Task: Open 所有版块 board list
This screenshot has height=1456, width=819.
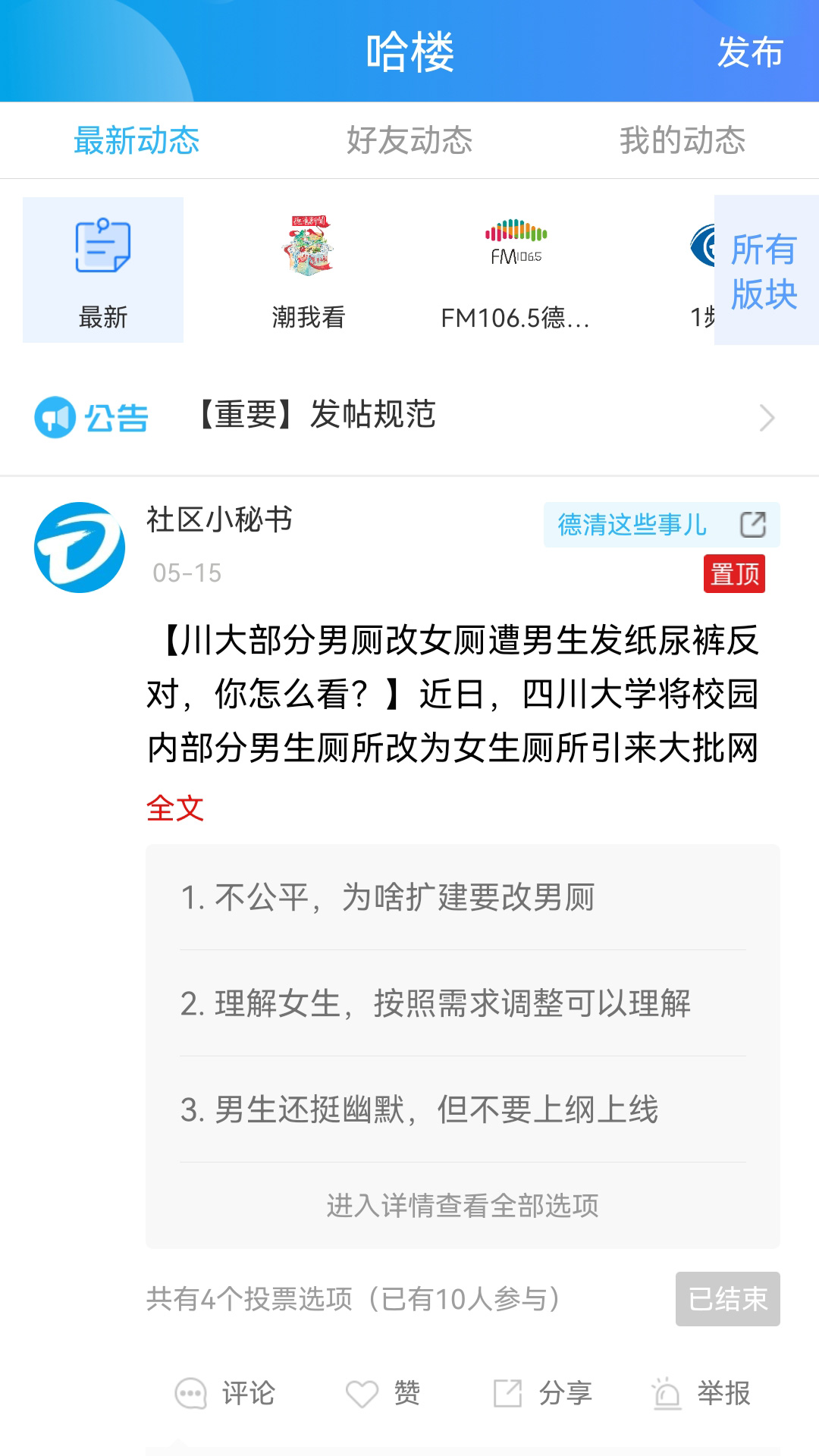Action: click(x=763, y=270)
